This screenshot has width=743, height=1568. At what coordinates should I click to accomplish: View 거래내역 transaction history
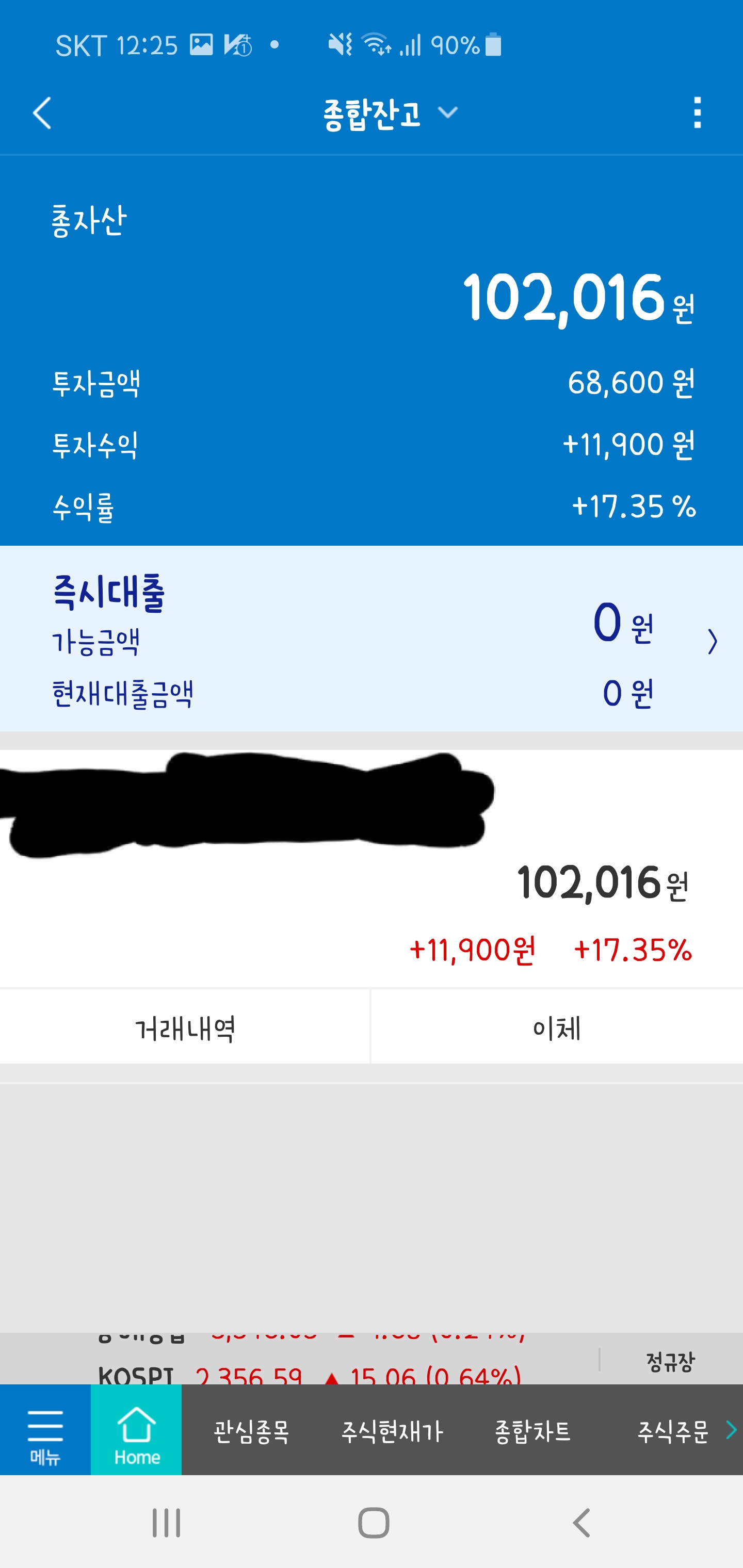pyautogui.click(x=185, y=1028)
